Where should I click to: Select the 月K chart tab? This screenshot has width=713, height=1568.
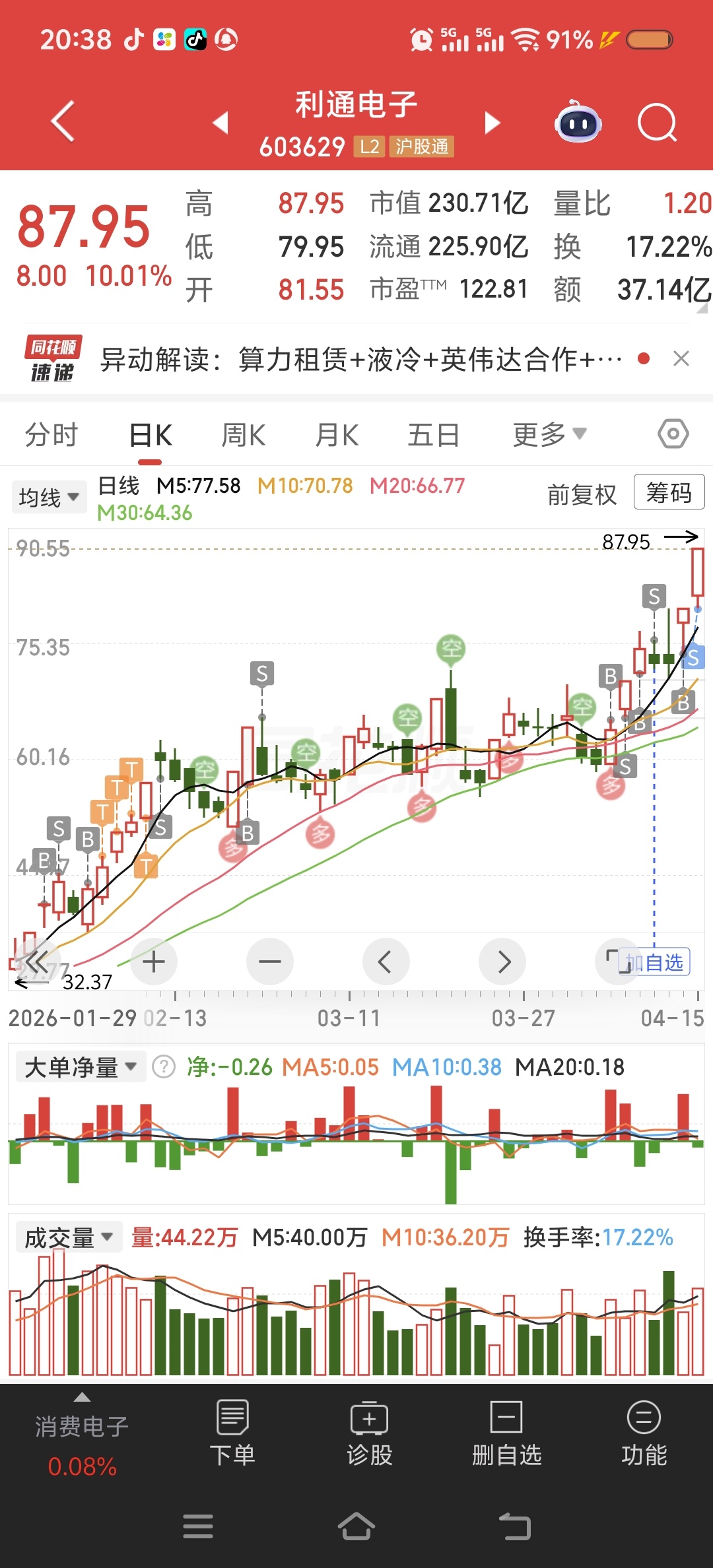pos(337,436)
